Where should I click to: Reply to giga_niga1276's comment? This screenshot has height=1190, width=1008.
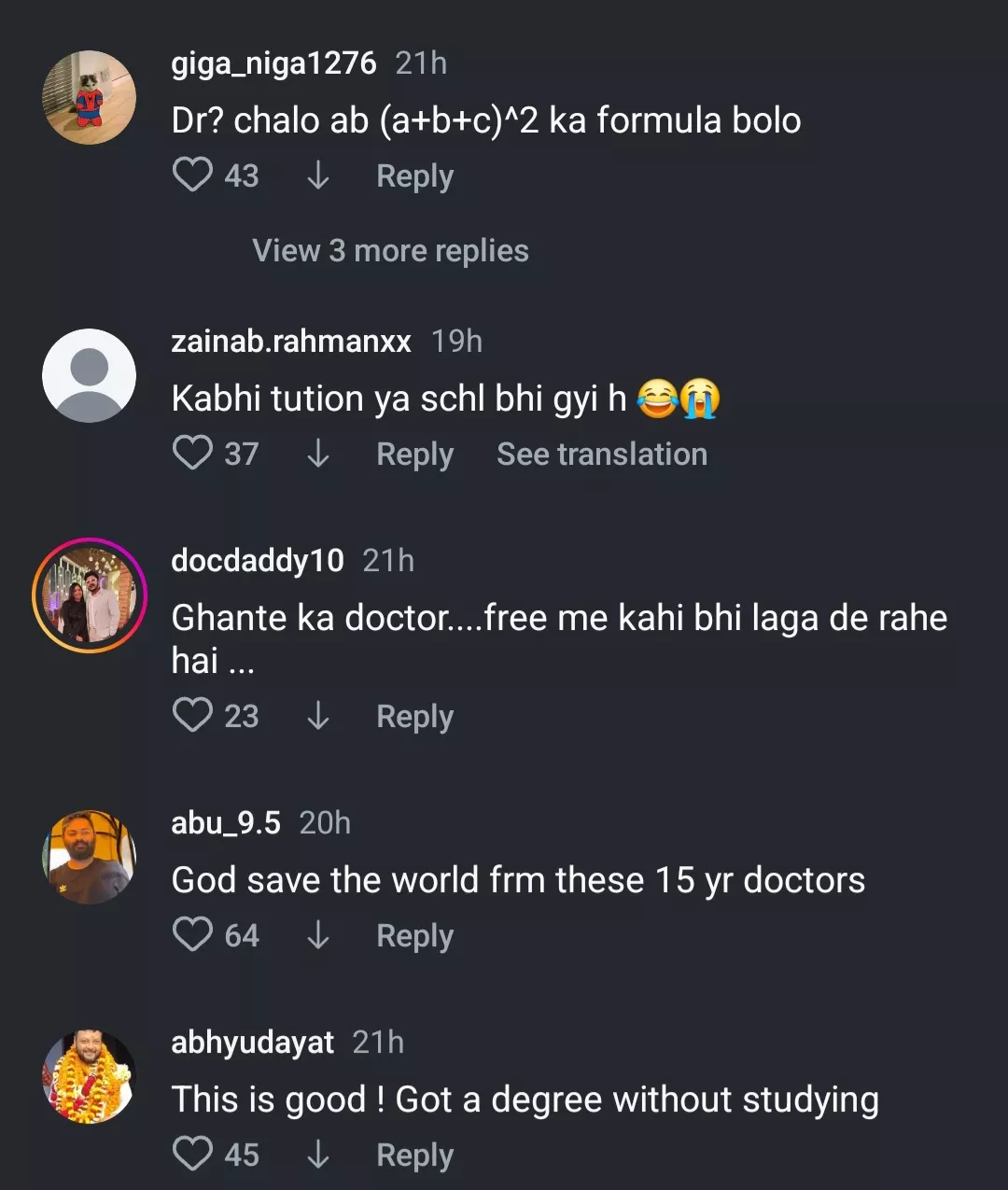pyautogui.click(x=414, y=176)
